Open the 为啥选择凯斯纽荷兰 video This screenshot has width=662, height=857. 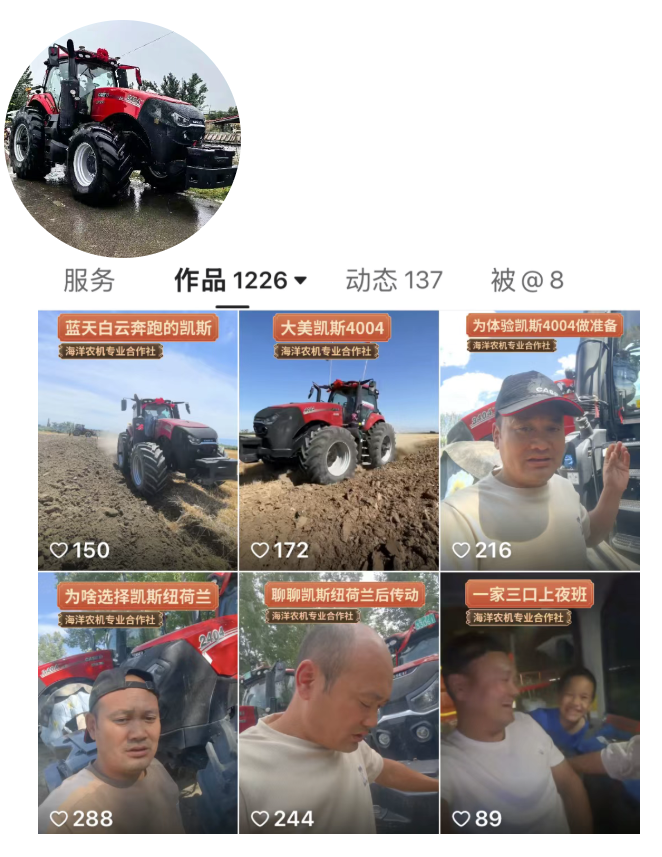point(138,702)
